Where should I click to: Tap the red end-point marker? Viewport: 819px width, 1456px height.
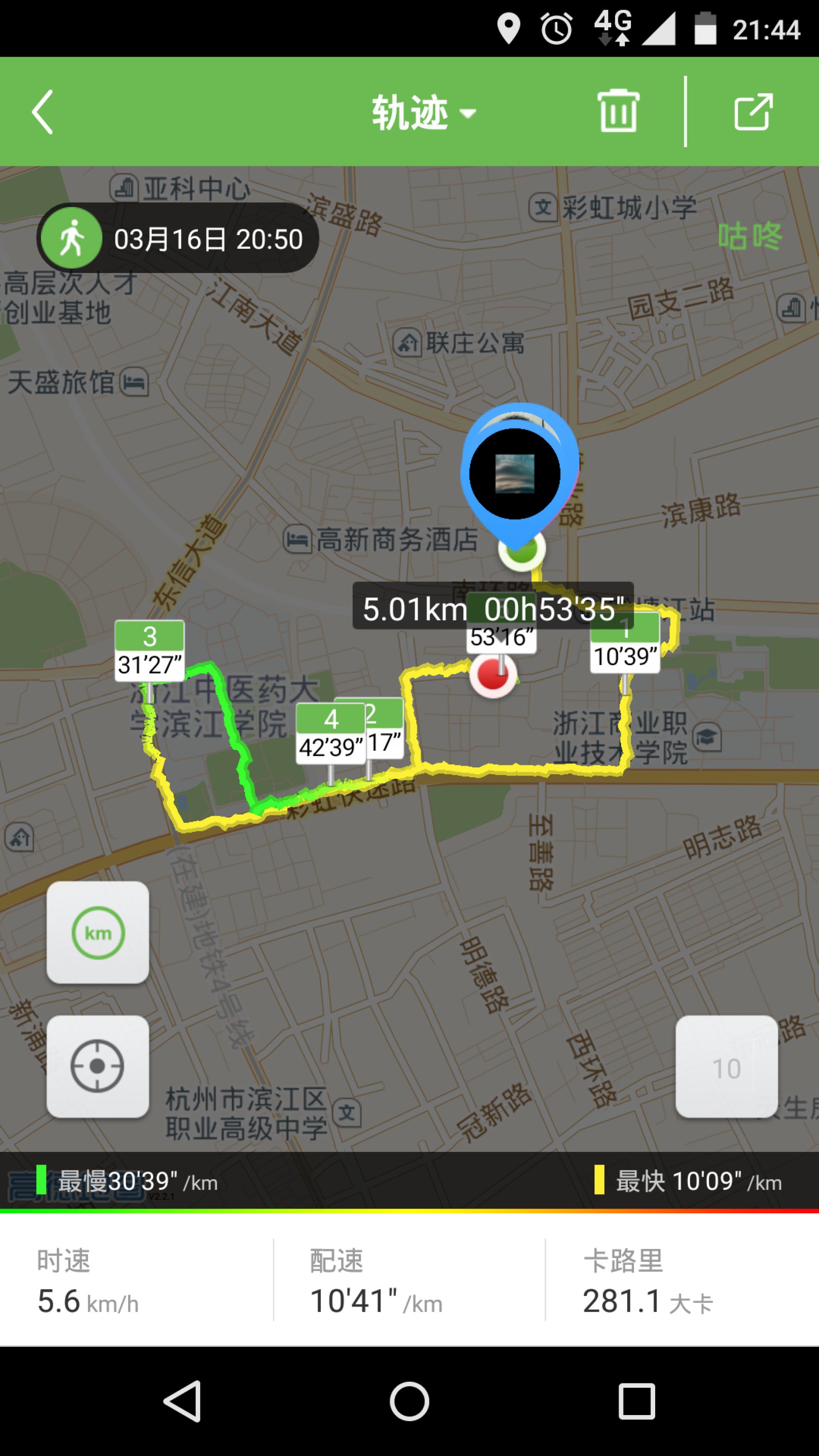pyautogui.click(x=492, y=675)
